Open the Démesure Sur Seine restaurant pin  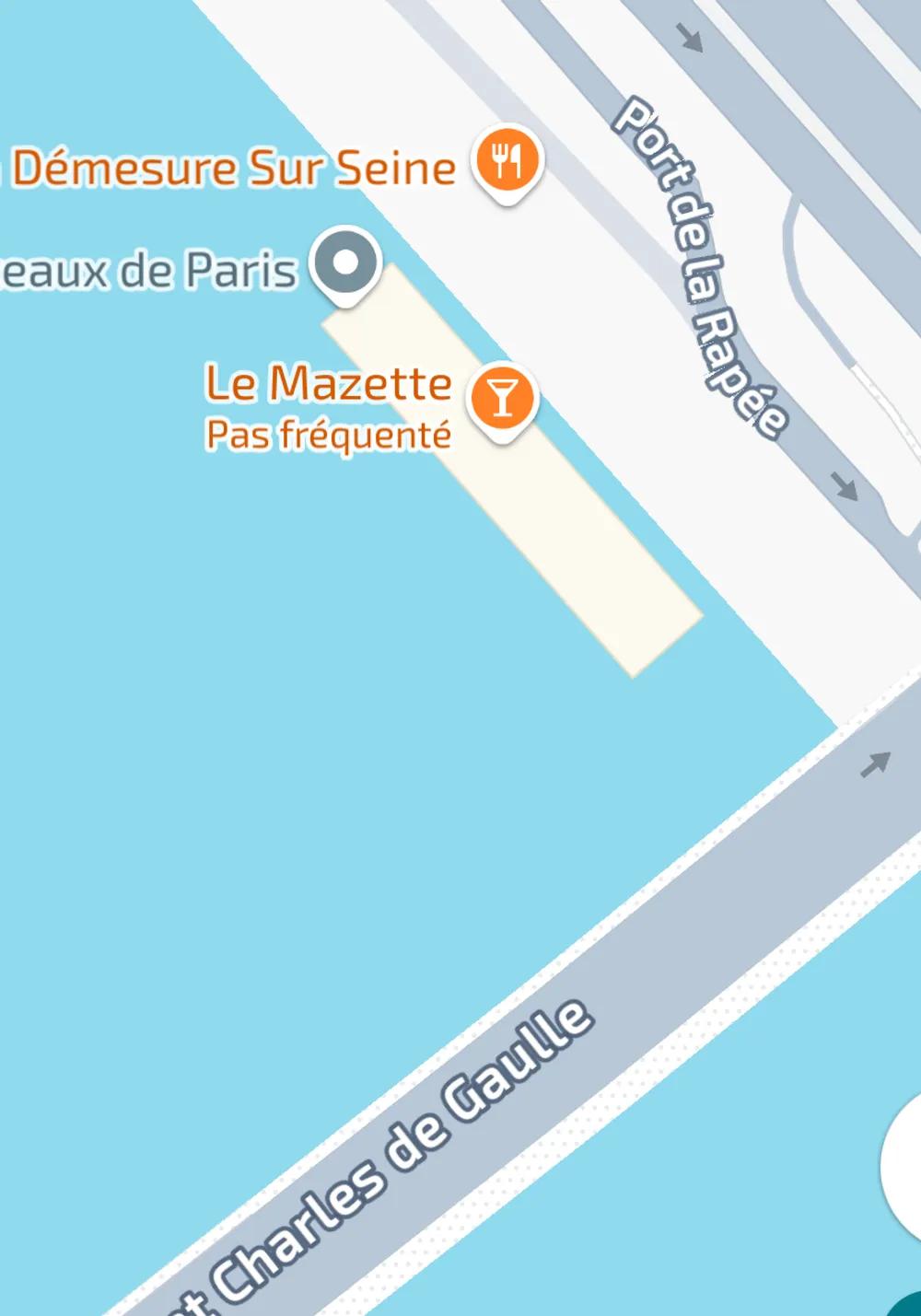(x=507, y=161)
